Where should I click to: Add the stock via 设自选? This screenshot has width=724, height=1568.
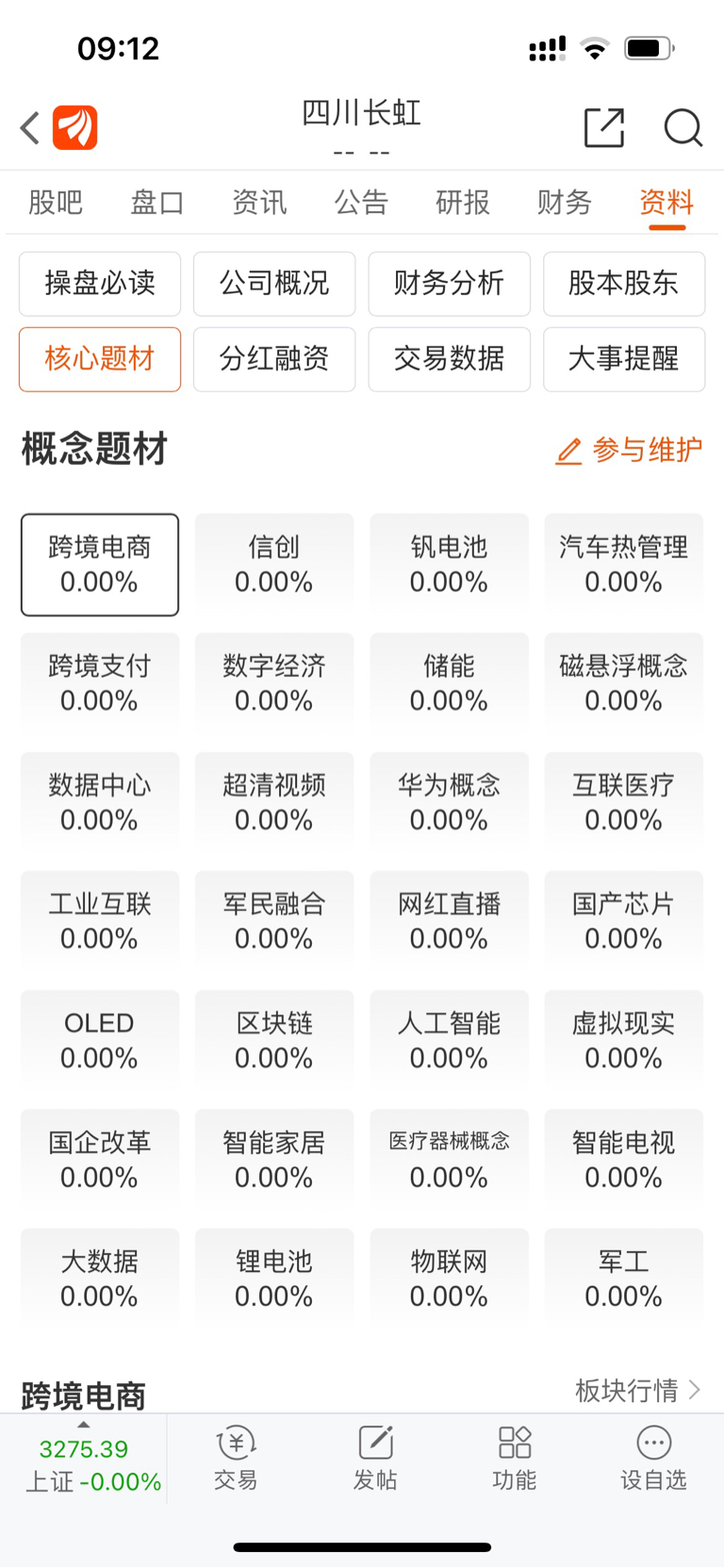(653, 1458)
